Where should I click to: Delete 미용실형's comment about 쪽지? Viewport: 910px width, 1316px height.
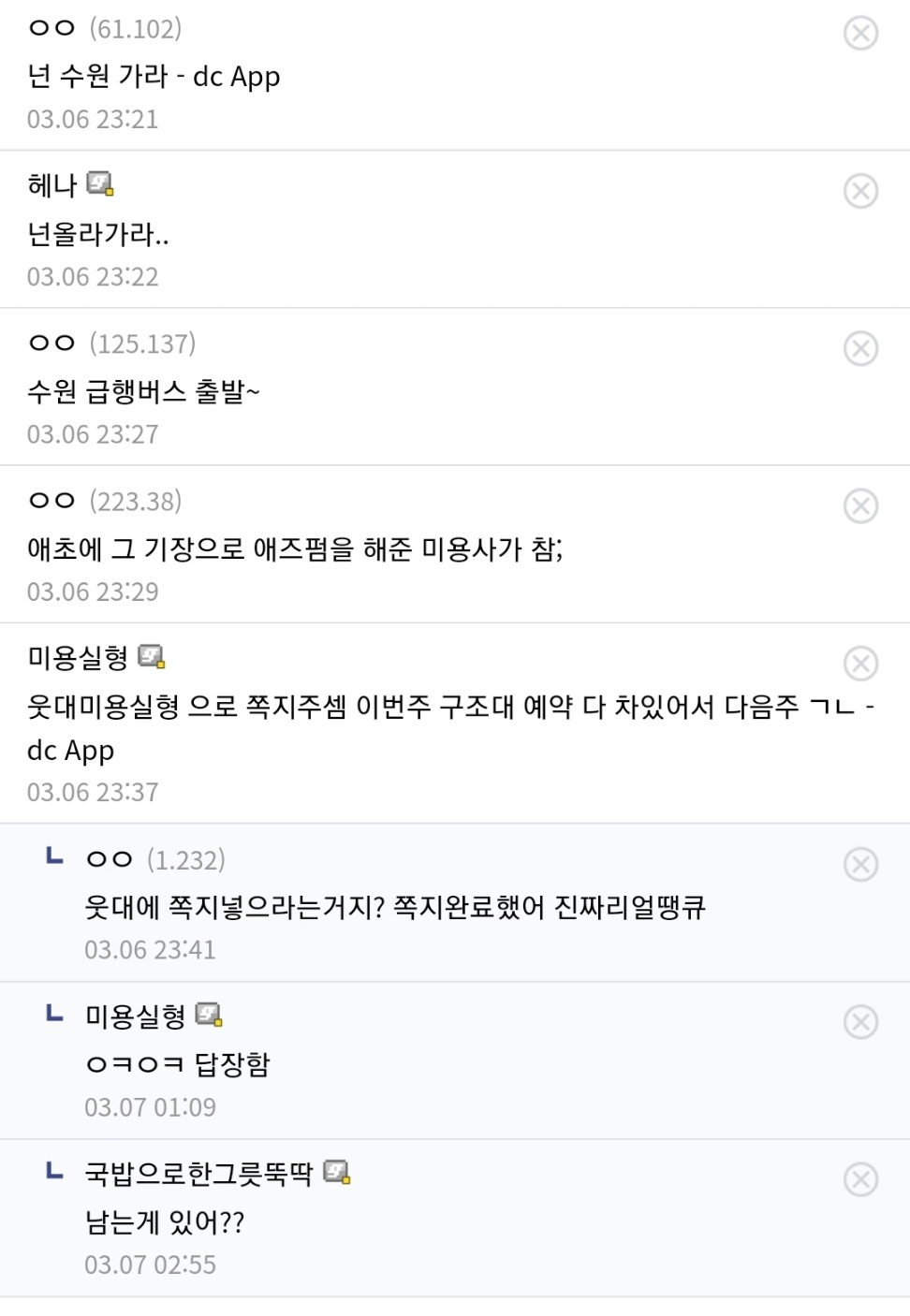click(860, 664)
